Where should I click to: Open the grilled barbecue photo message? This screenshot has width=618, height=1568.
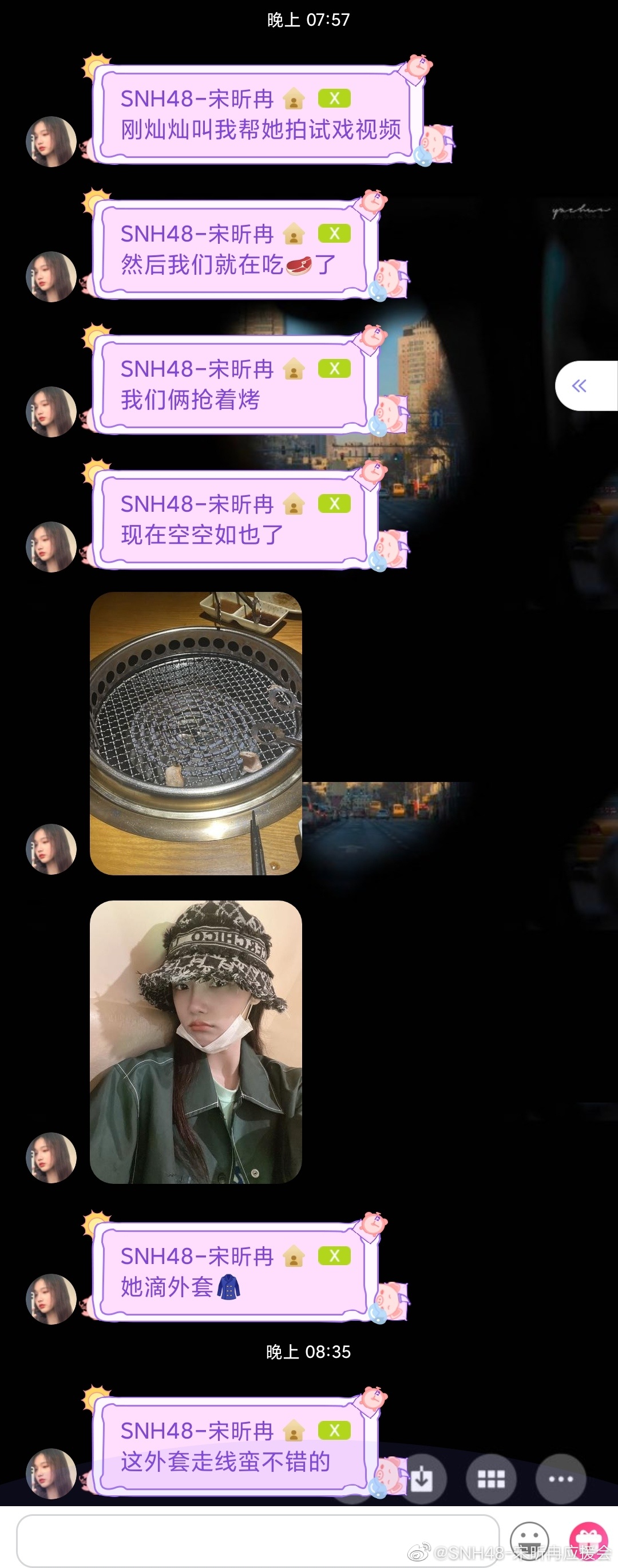point(196,733)
